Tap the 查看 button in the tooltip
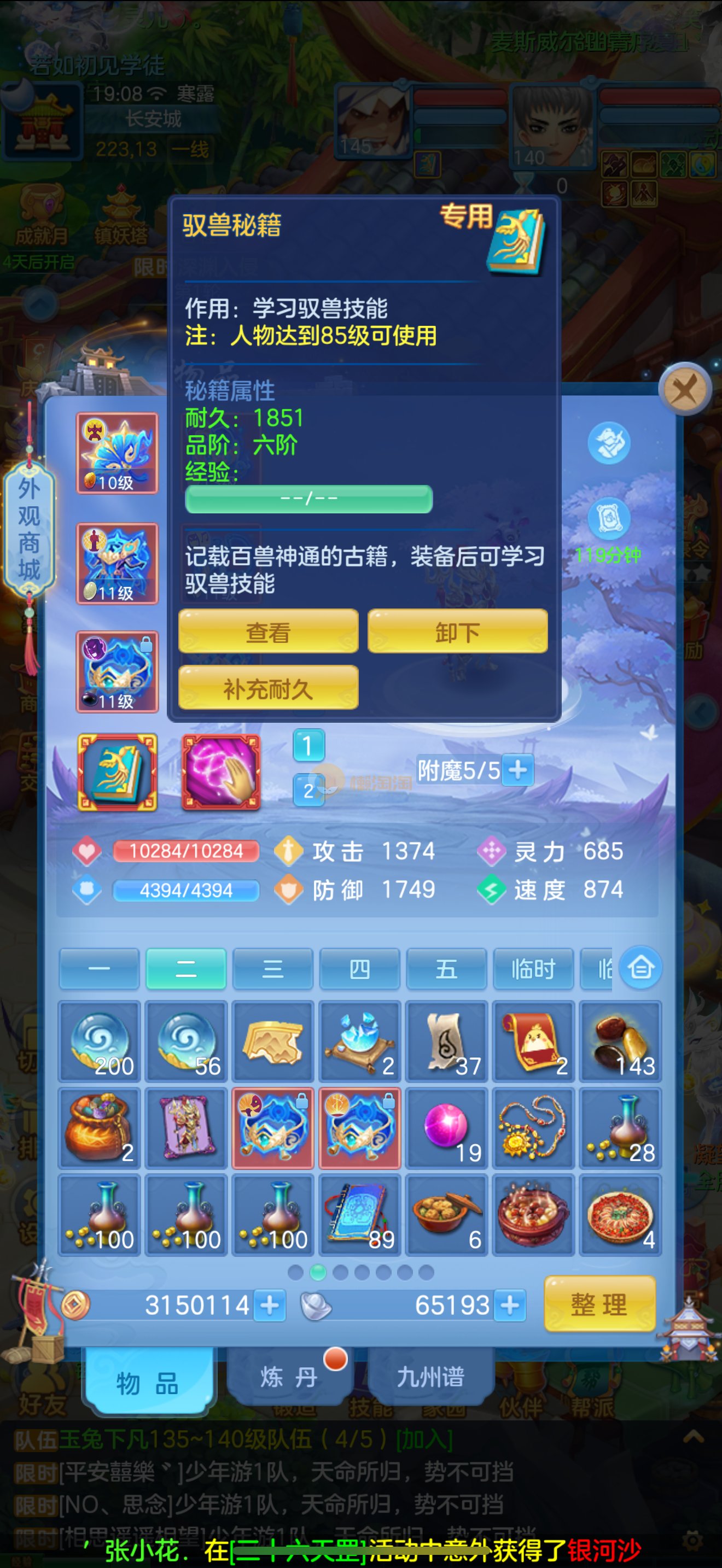Image resolution: width=722 pixels, height=1568 pixels. click(x=268, y=633)
